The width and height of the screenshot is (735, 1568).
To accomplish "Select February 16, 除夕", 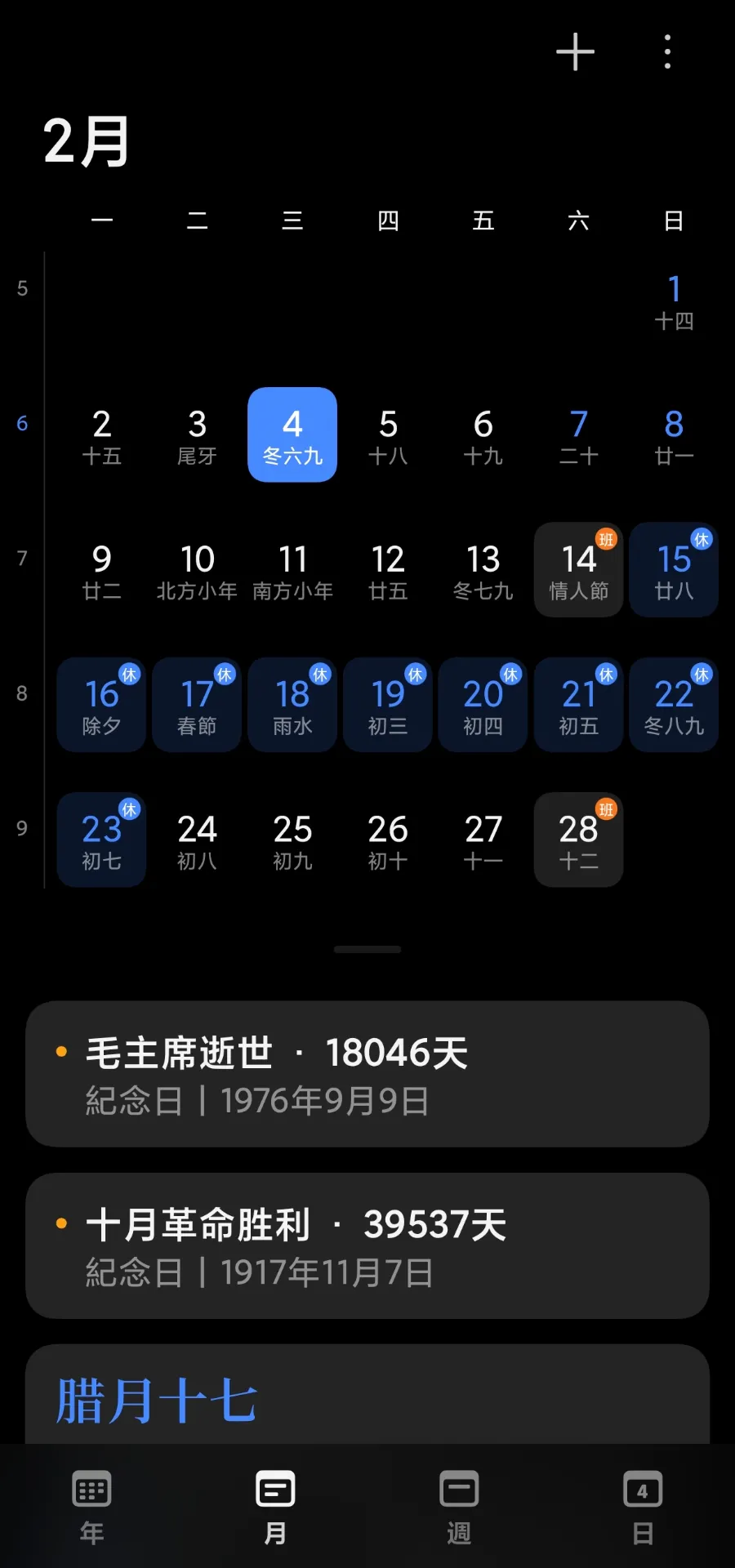I will coord(100,705).
